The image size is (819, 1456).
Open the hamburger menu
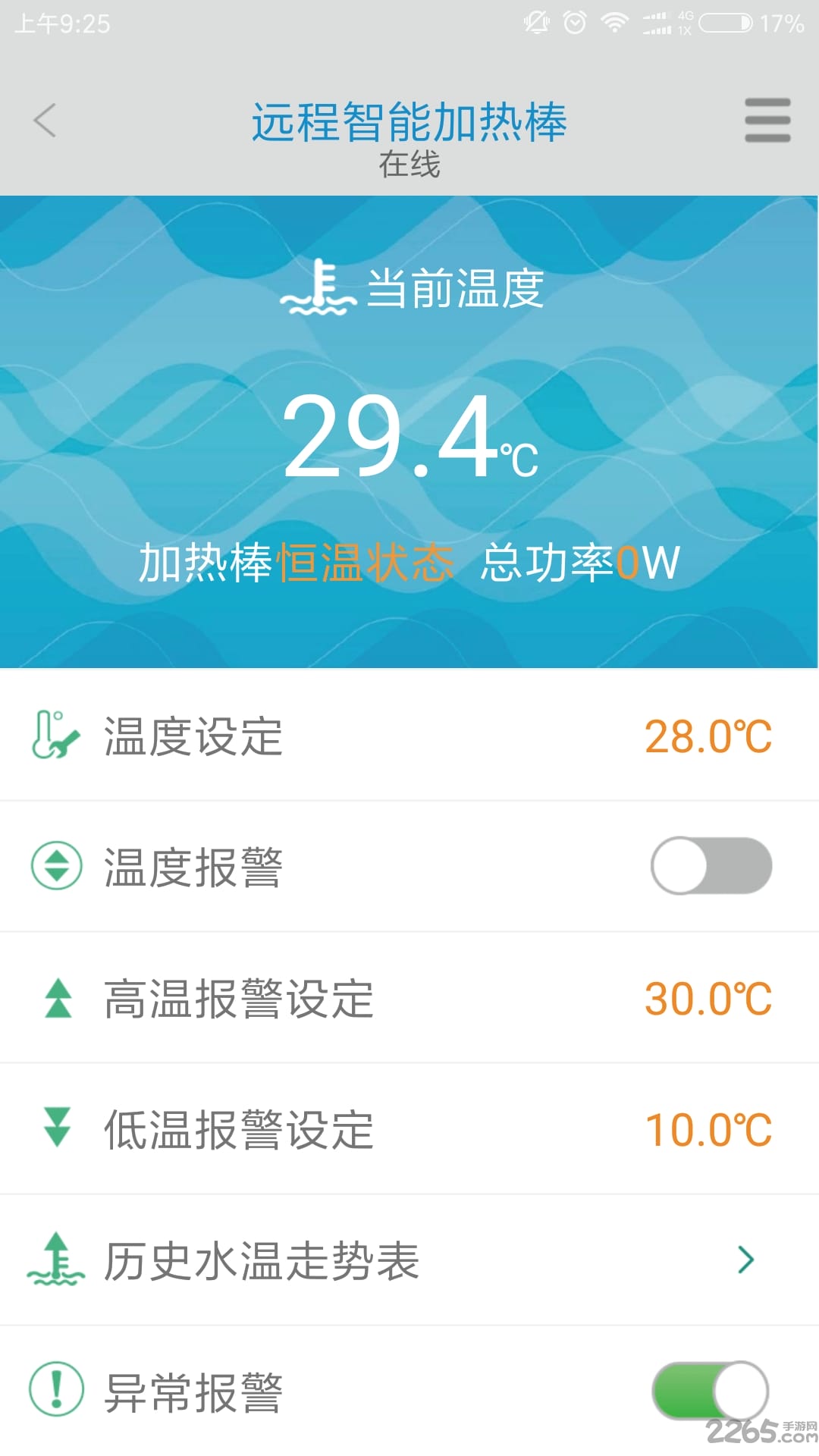pos(767,121)
